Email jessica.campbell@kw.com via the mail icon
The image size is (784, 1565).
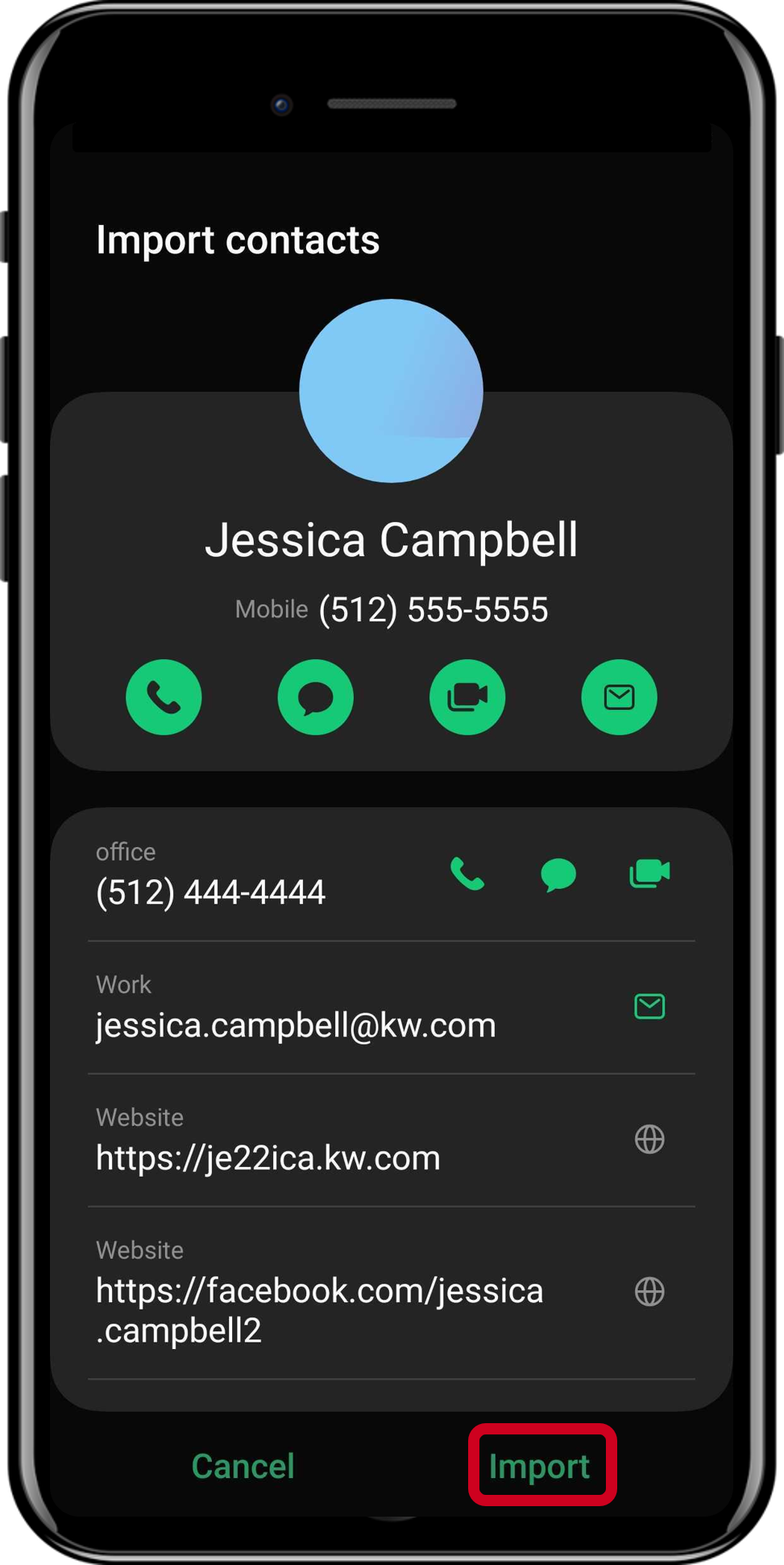tap(649, 1007)
